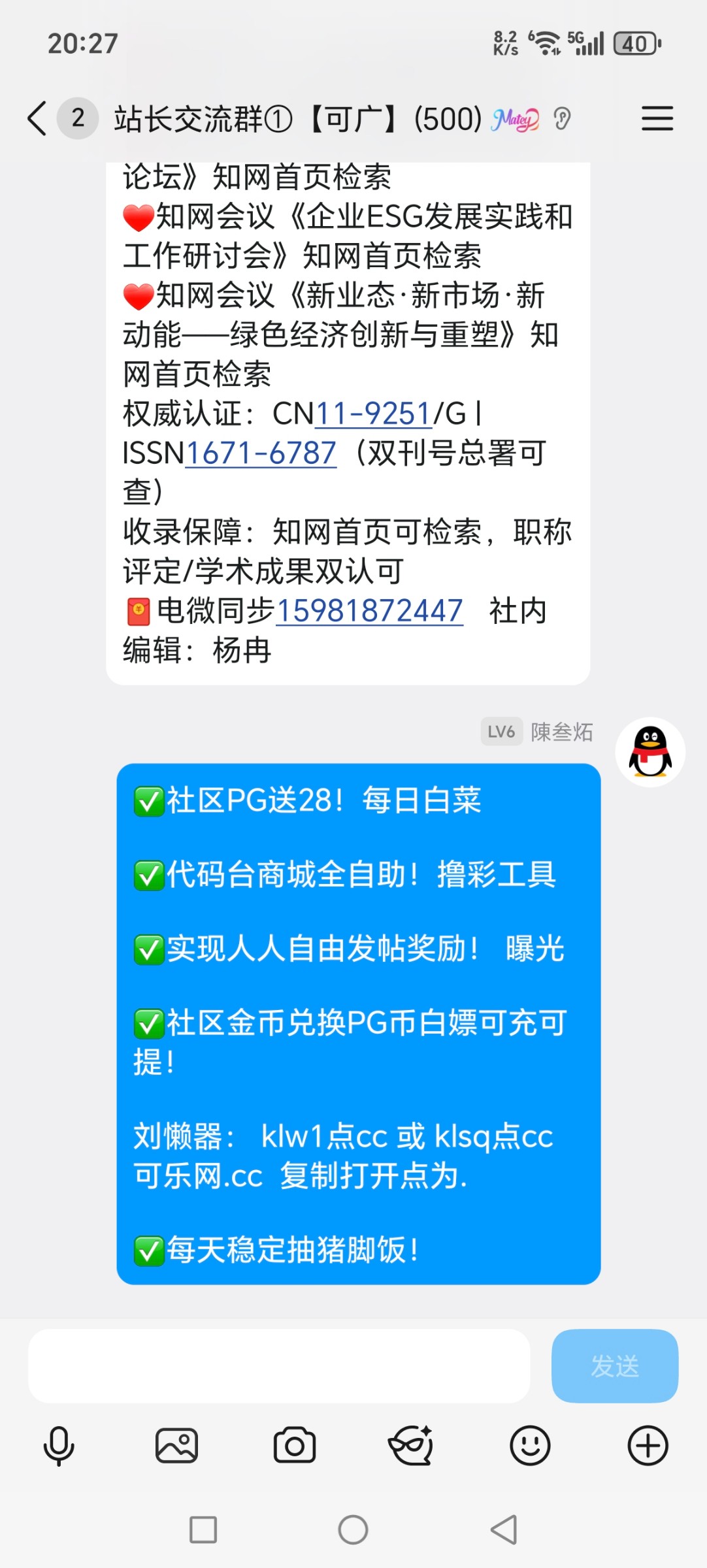Viewport: 707px width, 1568px height.
Task: Tap 陳叁炘's penguin avatar
Action: tap(651, 753)
